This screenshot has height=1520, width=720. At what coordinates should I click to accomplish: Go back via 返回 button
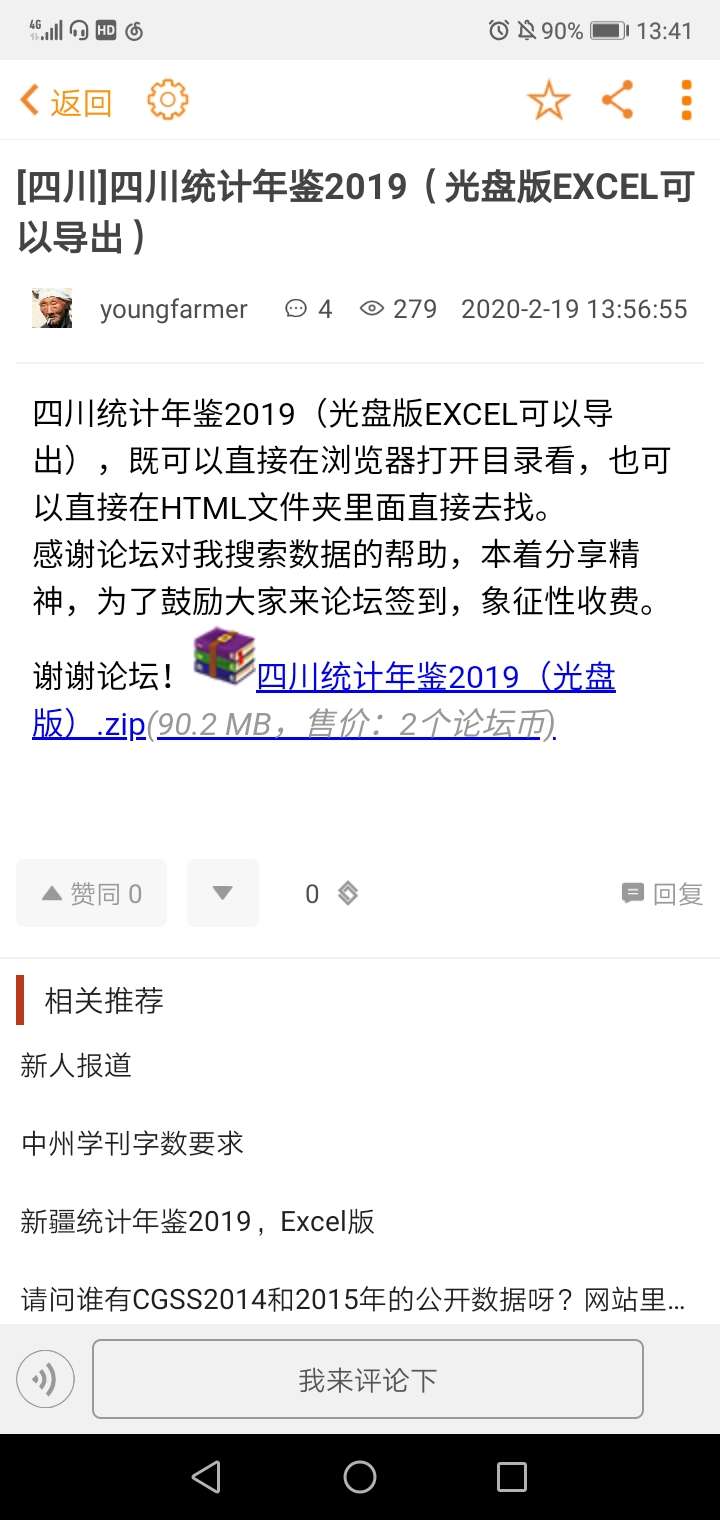click(66, 101)
